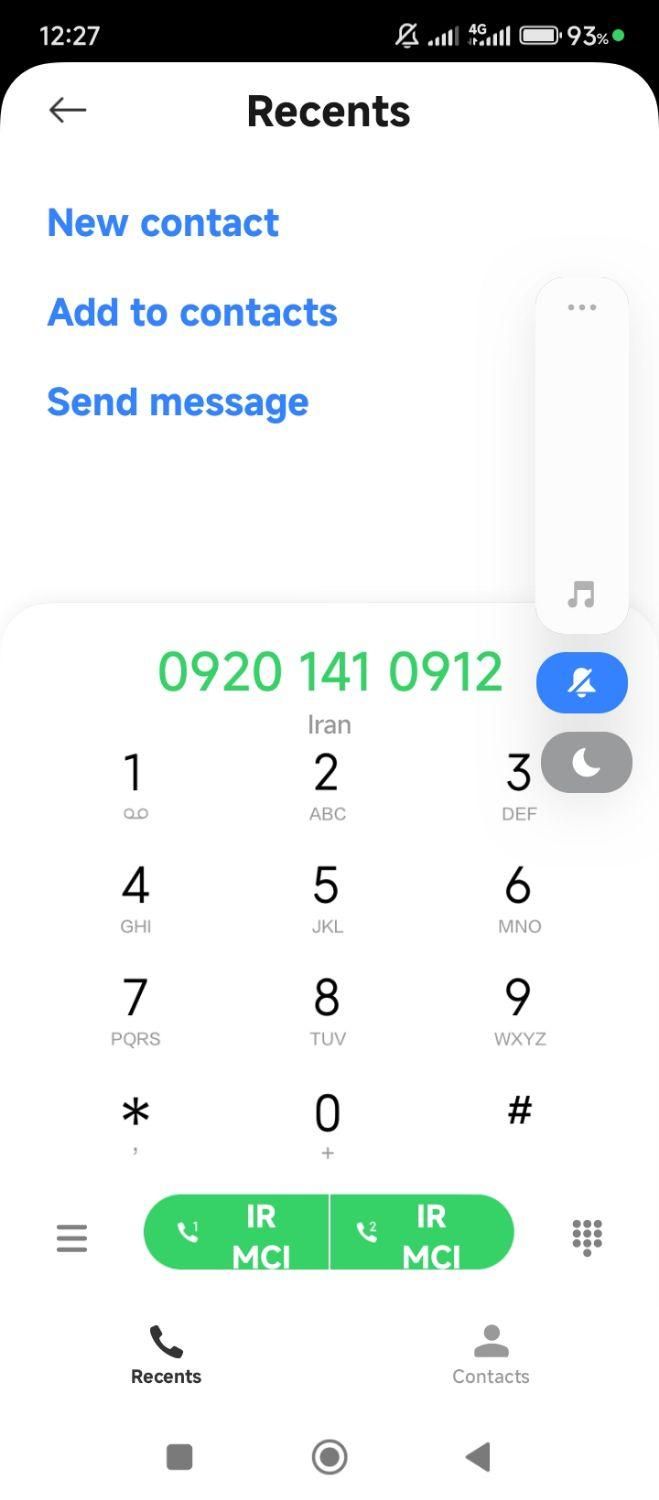Viewport: 659px width, 1500px height.
Task: Hit the 8 TUV key
Action: point(327,1010)
